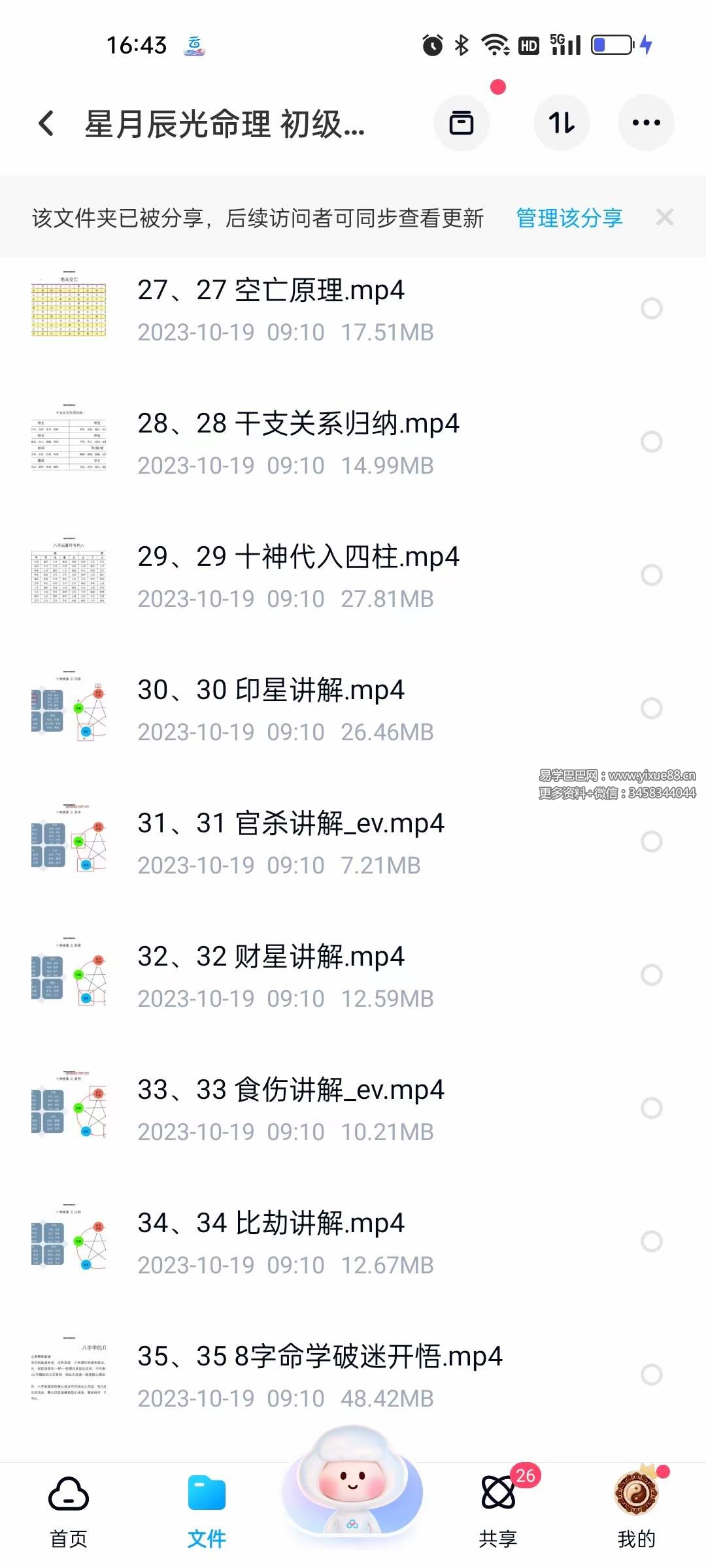Select checkbox for 35 8字命学破迷开悟.mp4
Image resolution: width=706 pixels, height=1568 pixels.
tap(652, 1374)
